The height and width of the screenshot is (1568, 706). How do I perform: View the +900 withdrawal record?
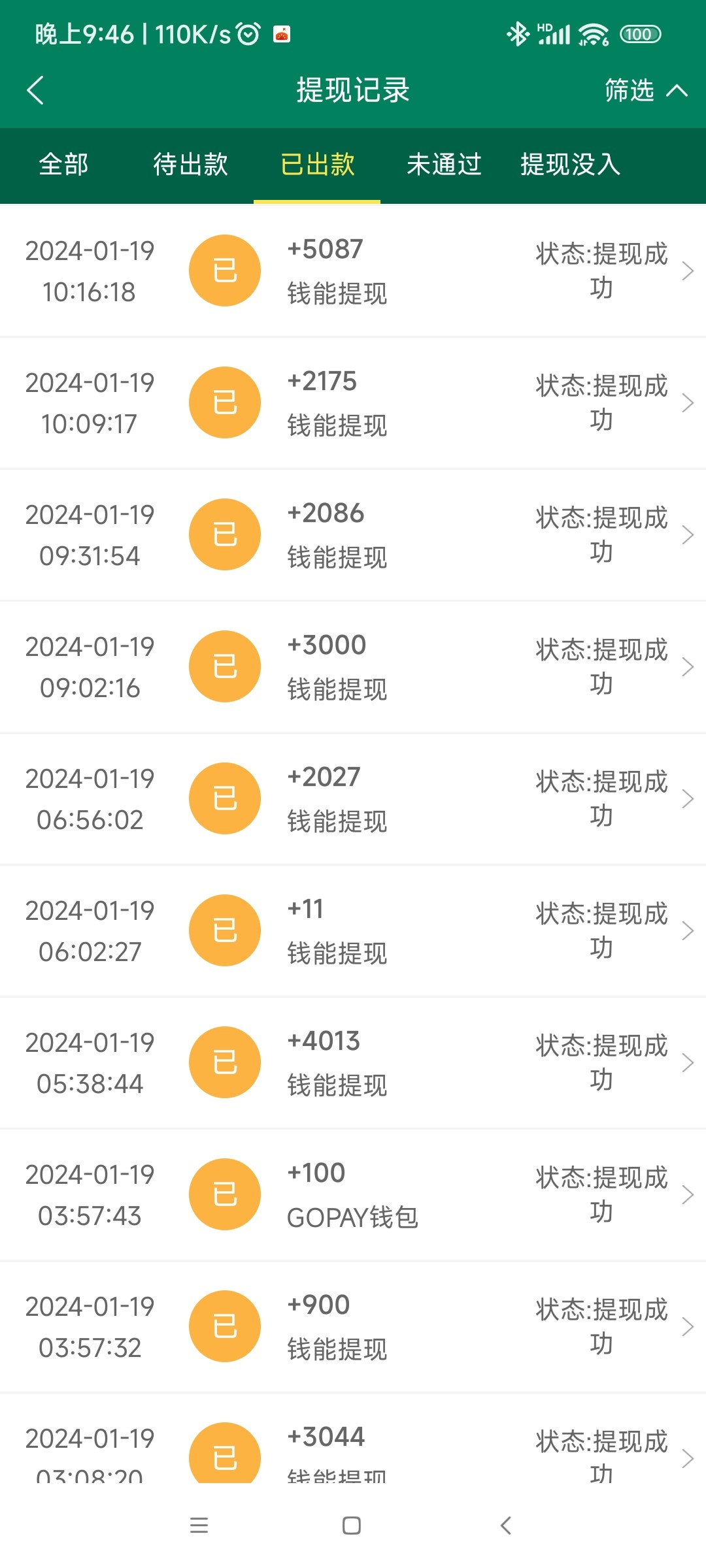tap(353, 1326)
